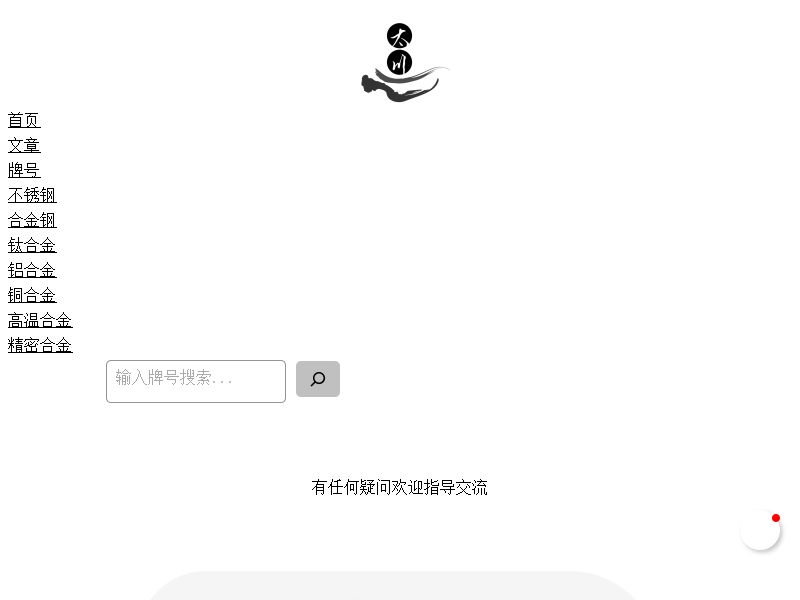
Task: View the 钛合金 category
Action: (x=32, y=246)
